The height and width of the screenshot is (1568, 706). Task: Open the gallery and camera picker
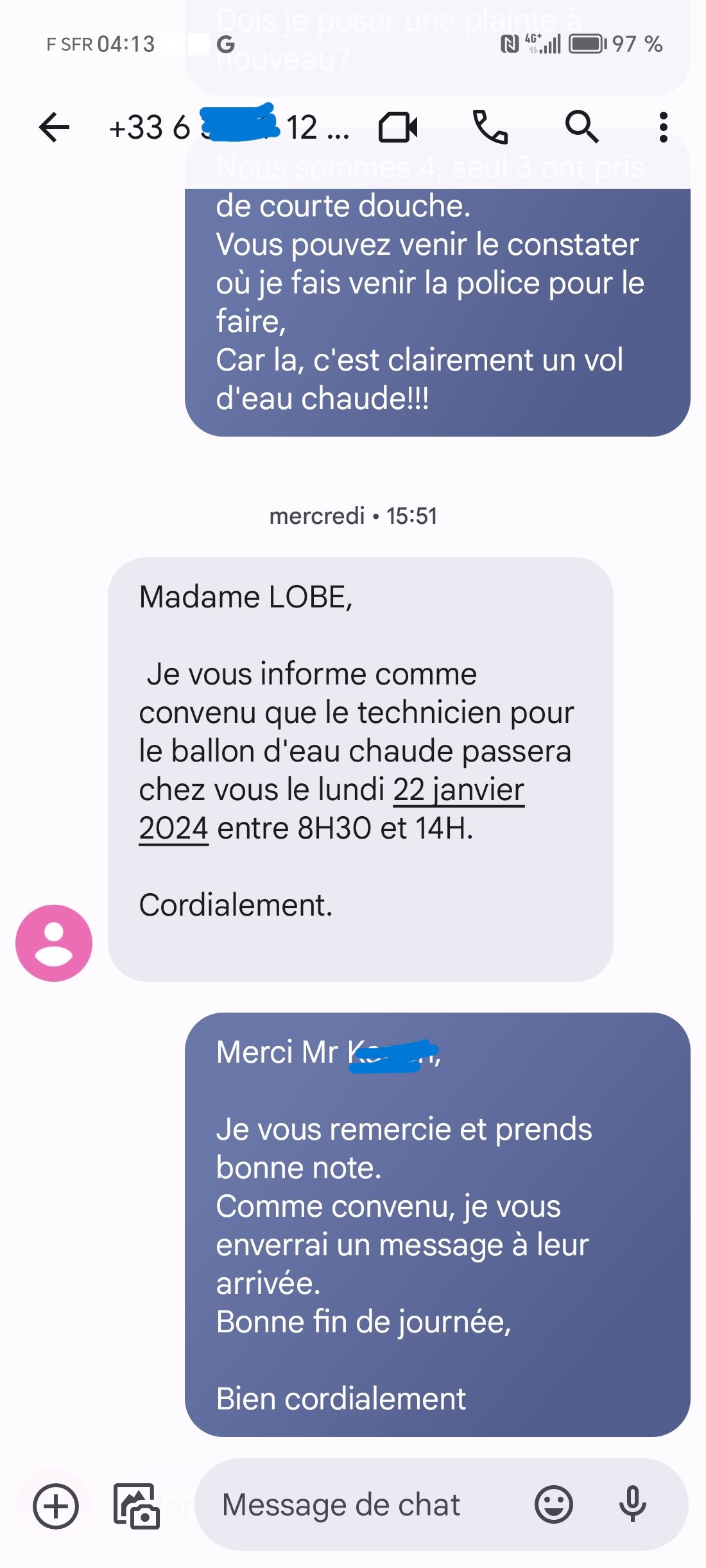136,1506
